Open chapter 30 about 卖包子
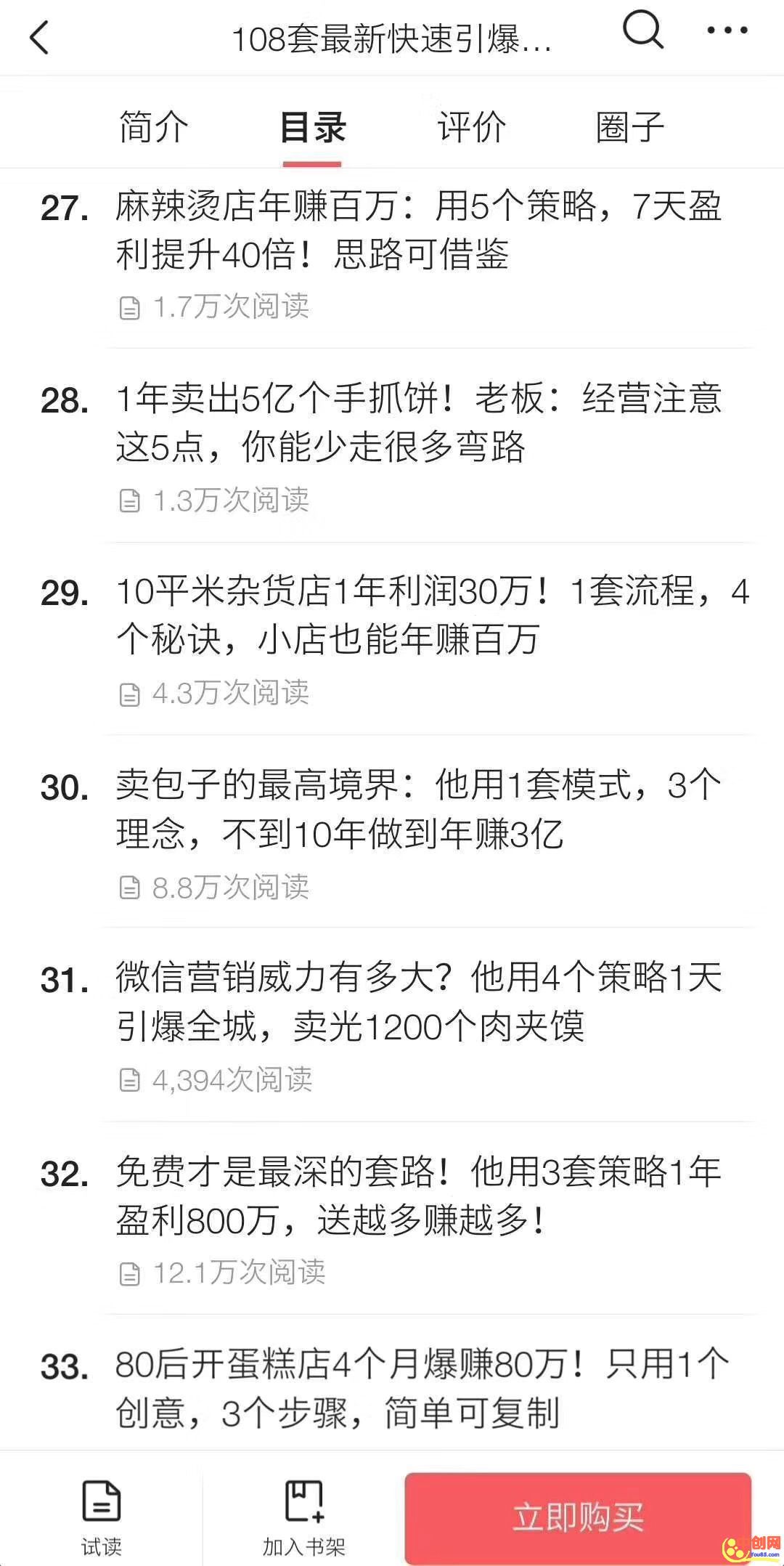784x1566 pixels. coord(420,809)
